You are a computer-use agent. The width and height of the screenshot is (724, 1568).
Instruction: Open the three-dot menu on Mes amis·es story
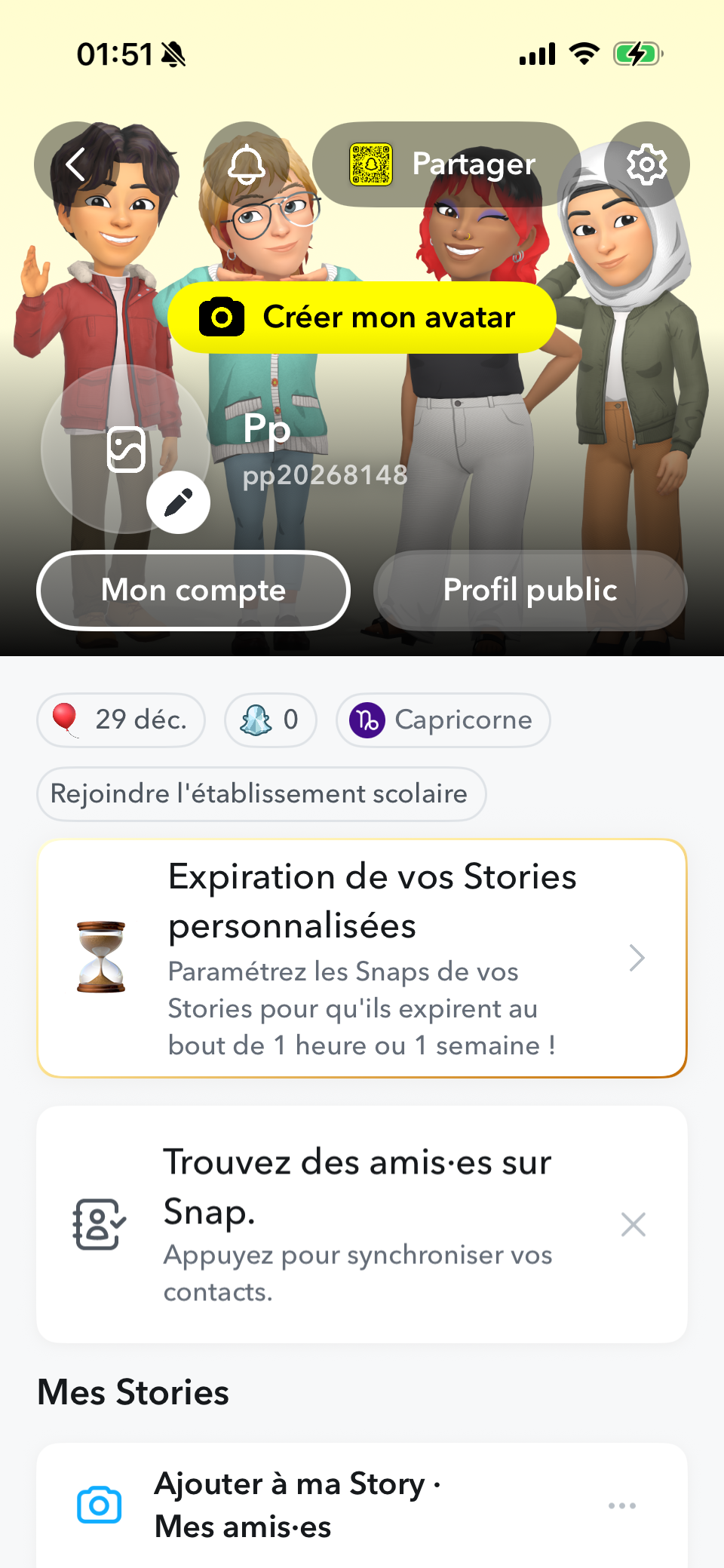(620, 1505)
